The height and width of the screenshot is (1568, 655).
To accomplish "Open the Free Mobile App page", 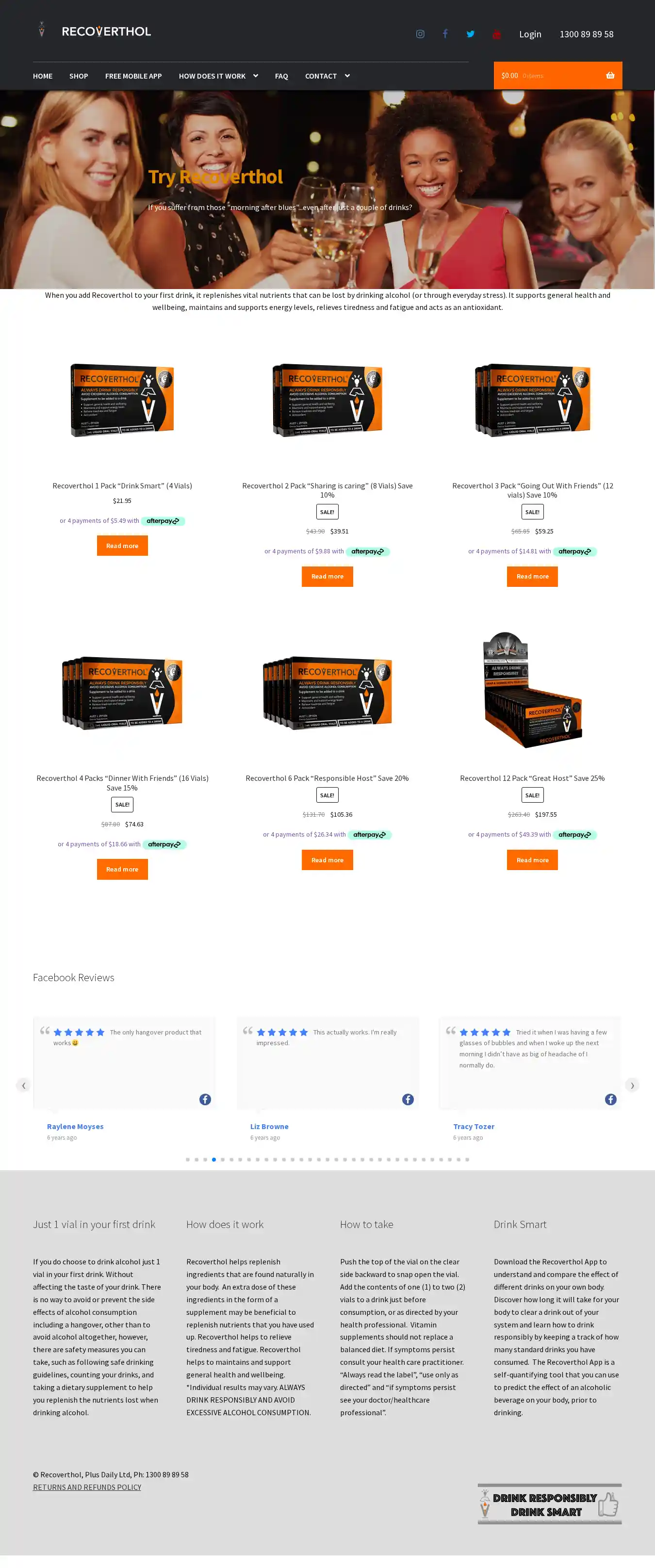I will point(133,76).
